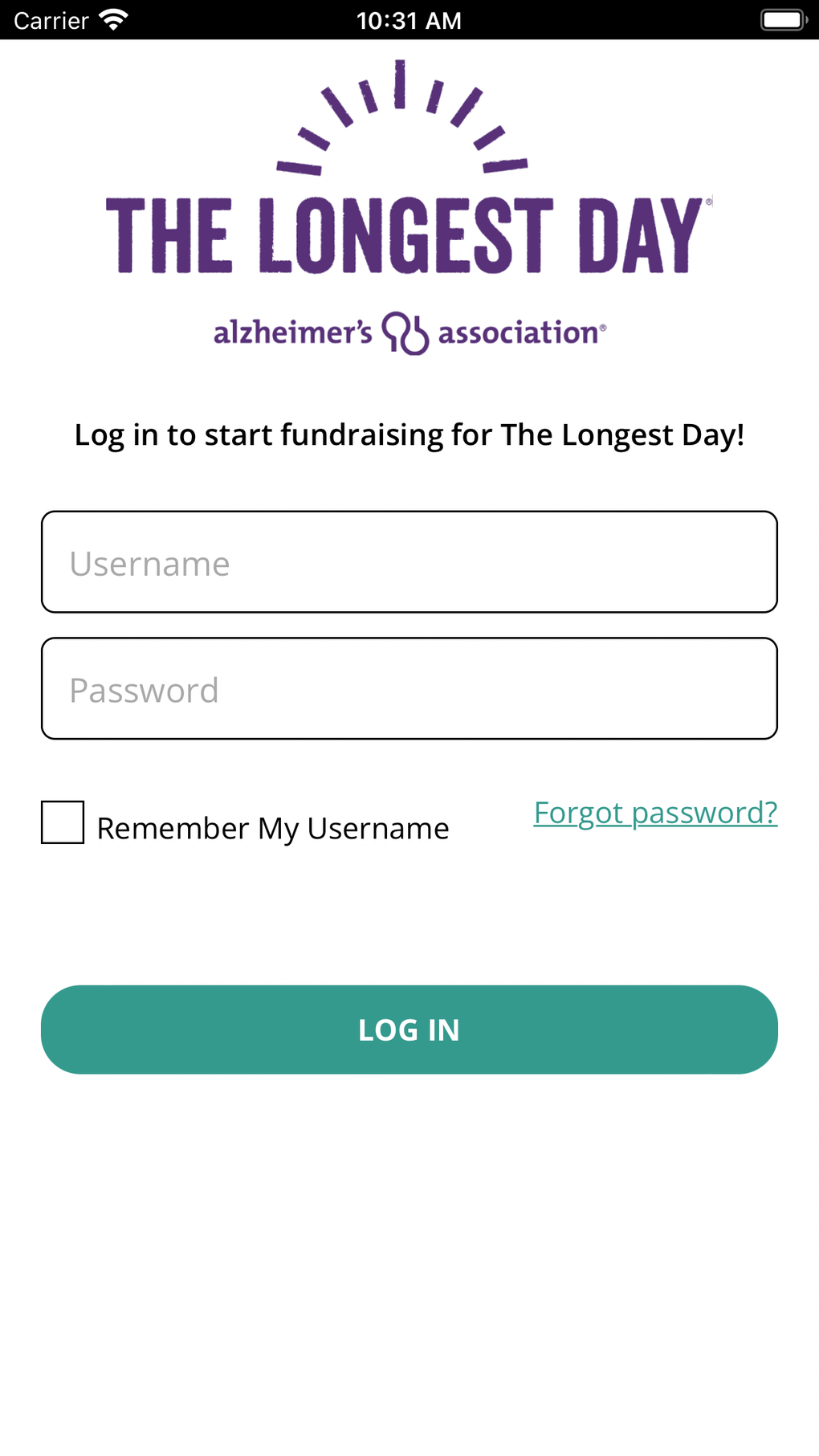819x1456 pixels.
Task: Focus the Username text field
Action: coord(409,562)
